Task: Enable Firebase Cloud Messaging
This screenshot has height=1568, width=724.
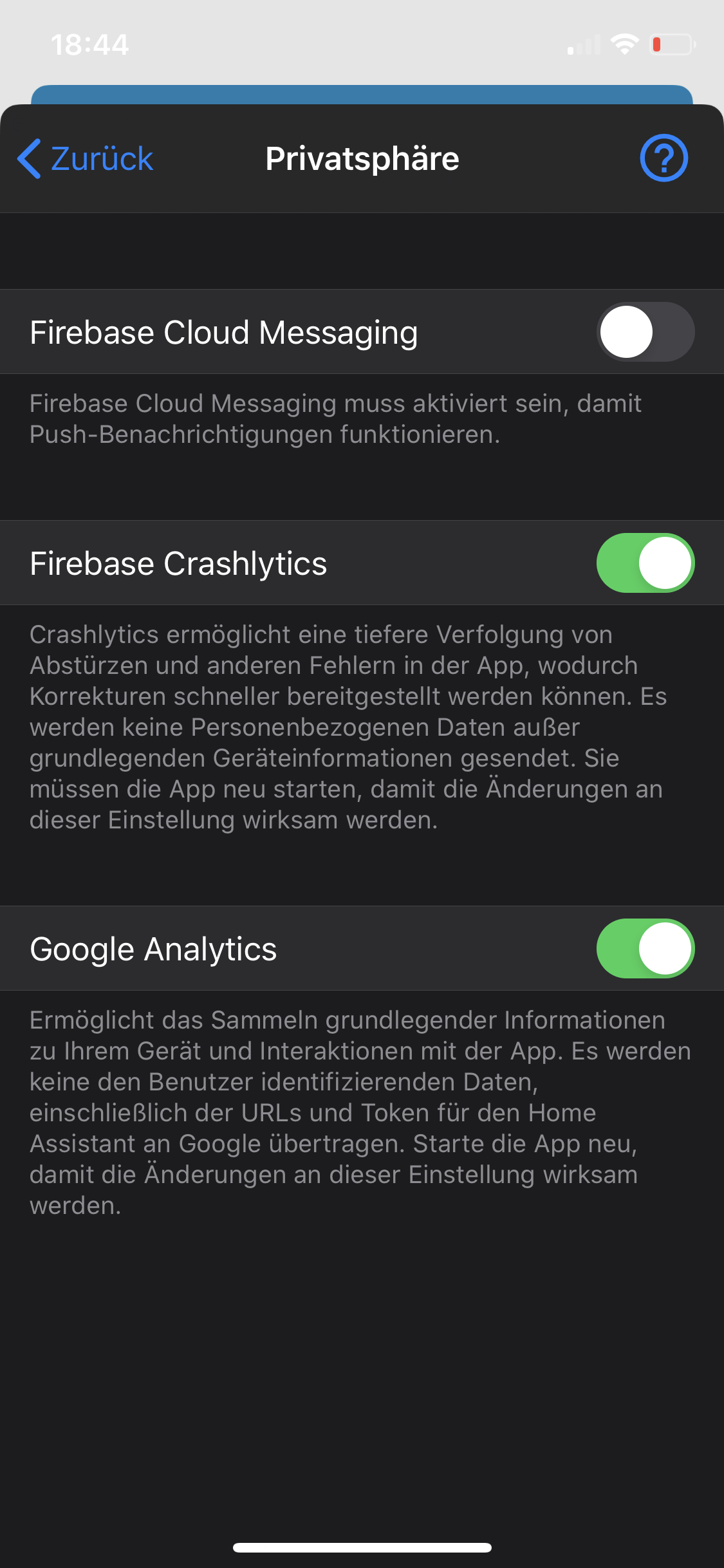Action: (645, 331)
